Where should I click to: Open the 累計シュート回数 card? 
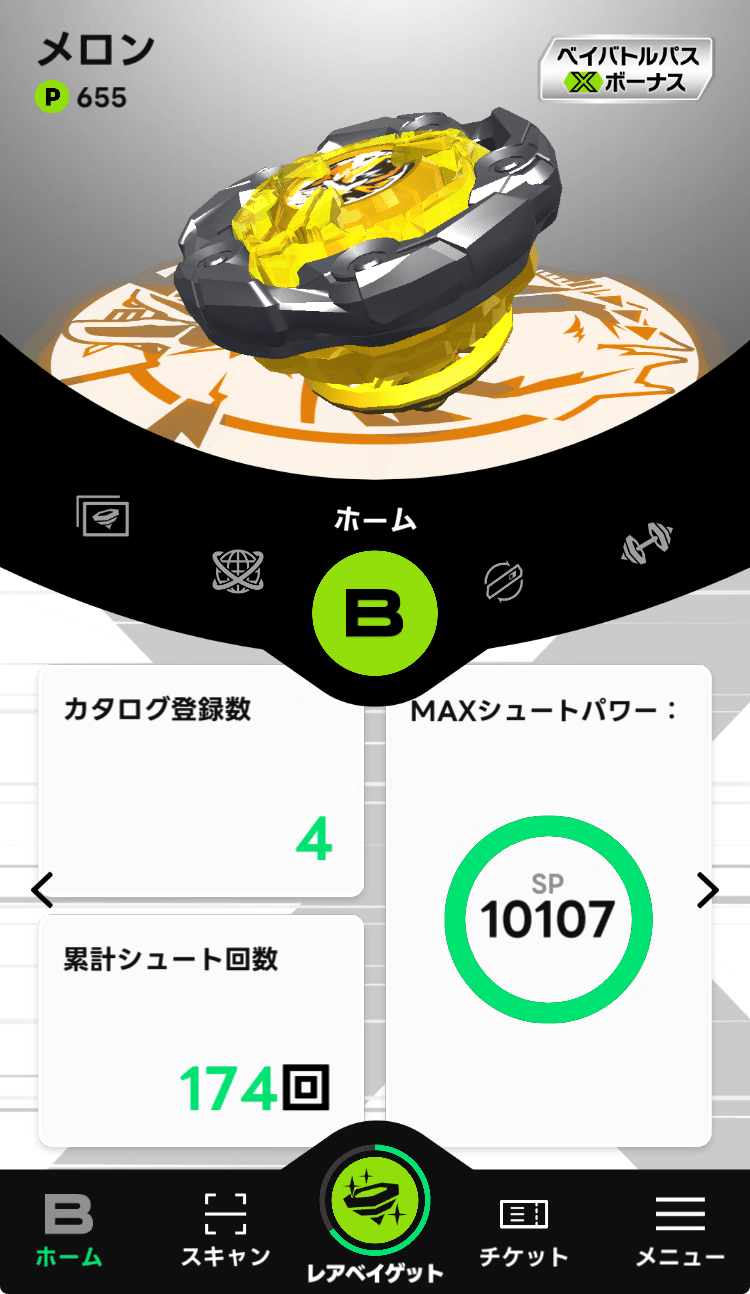(201, 1031)
